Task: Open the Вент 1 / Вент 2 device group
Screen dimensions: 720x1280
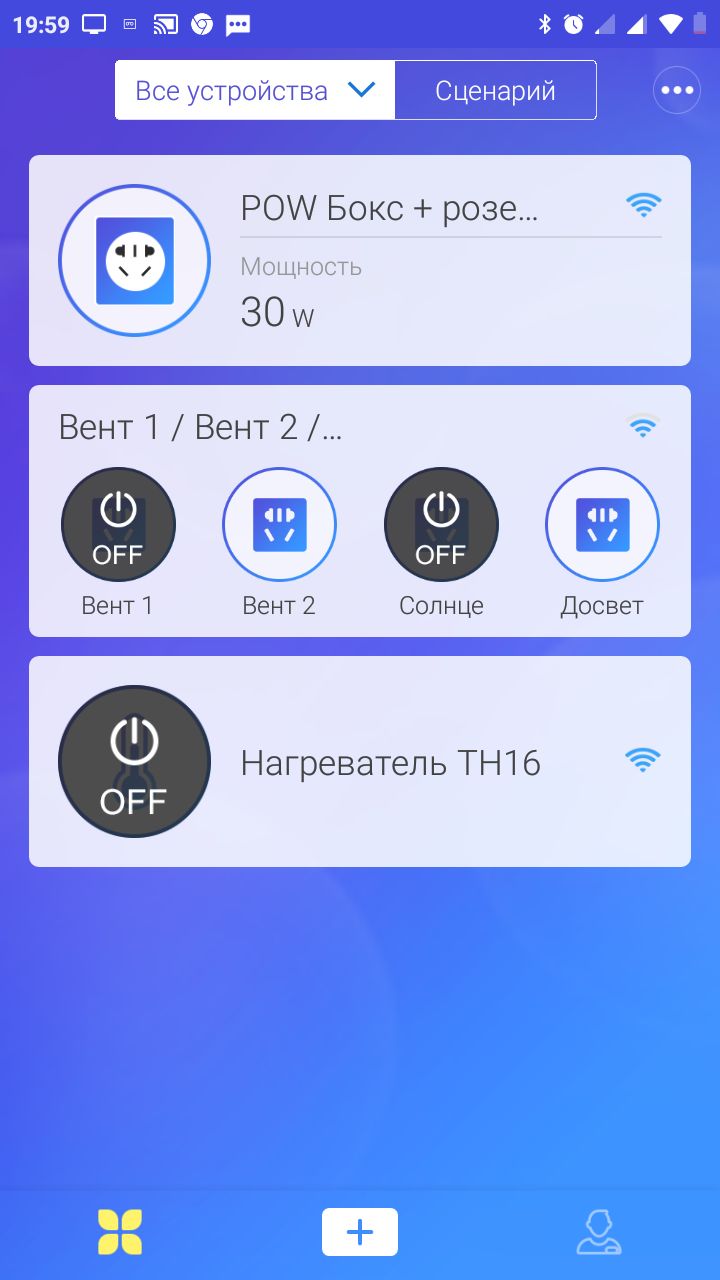Action: [x=200, y=428]
